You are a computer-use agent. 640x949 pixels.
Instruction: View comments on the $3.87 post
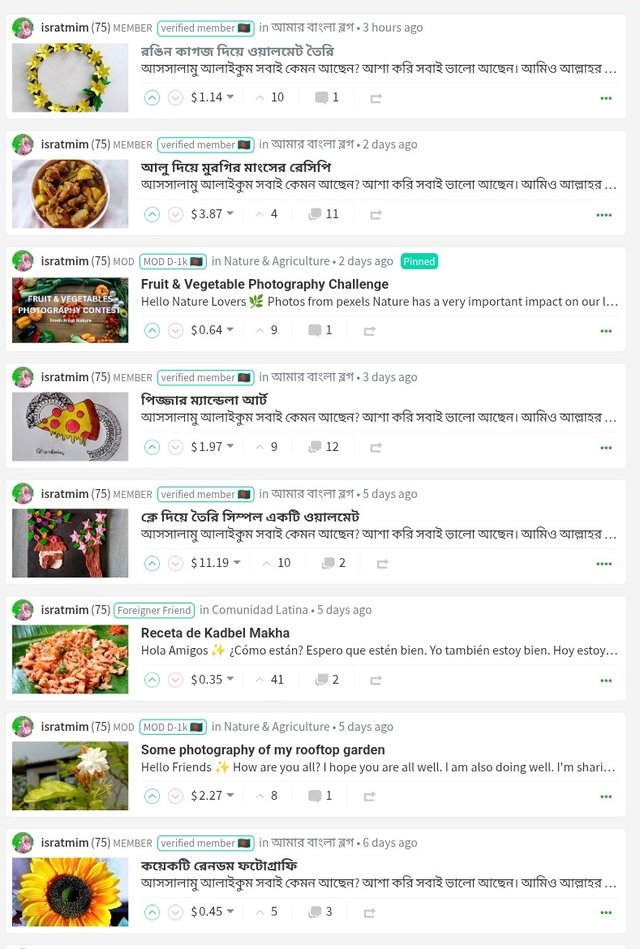click(324, 214)
